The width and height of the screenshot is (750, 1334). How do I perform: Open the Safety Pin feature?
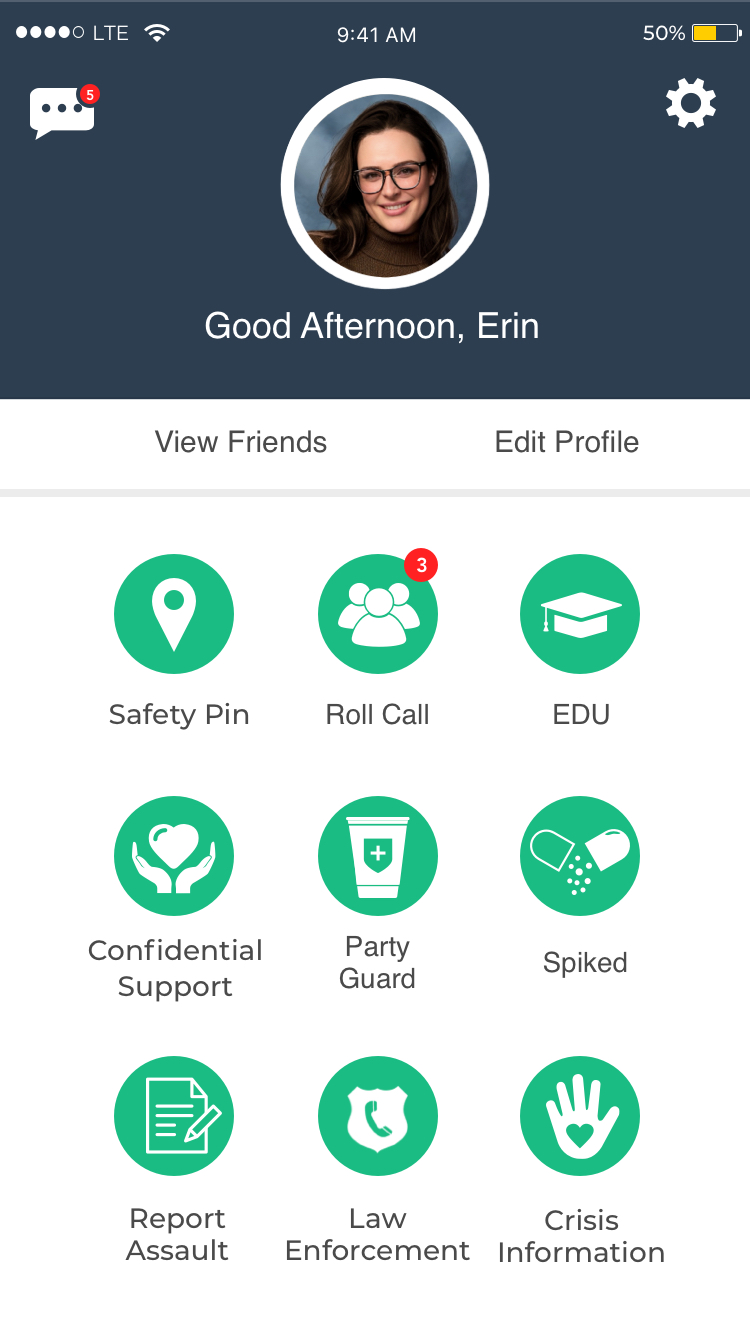click(174, 614)
